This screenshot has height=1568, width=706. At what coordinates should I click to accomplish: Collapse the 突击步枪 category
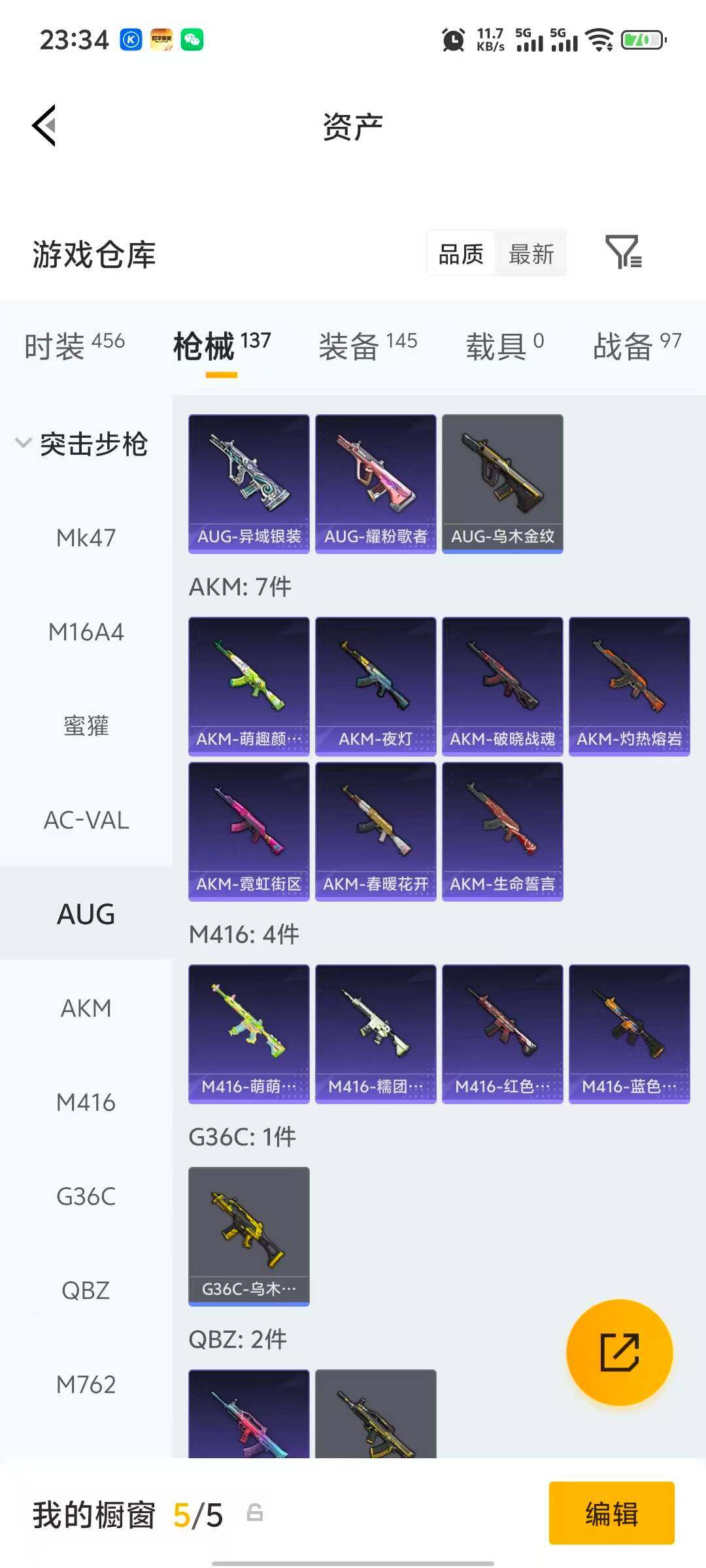click(82, 444)
